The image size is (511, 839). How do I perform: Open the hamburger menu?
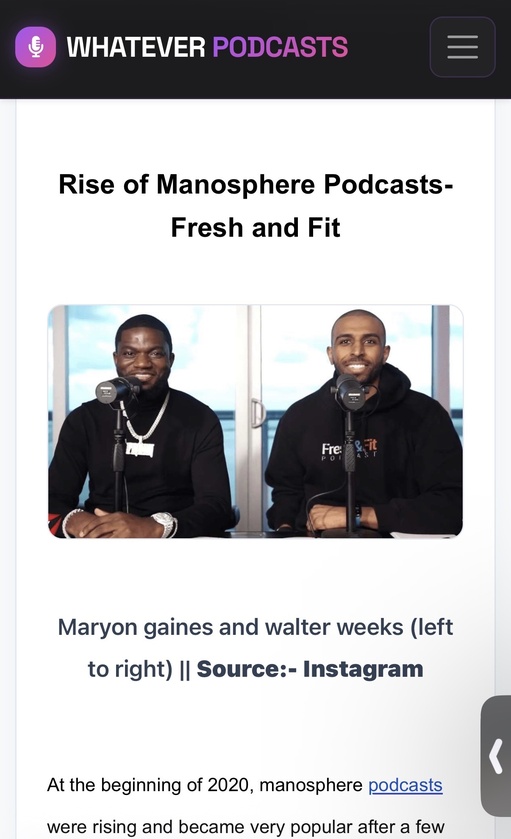tap(462, 47)
